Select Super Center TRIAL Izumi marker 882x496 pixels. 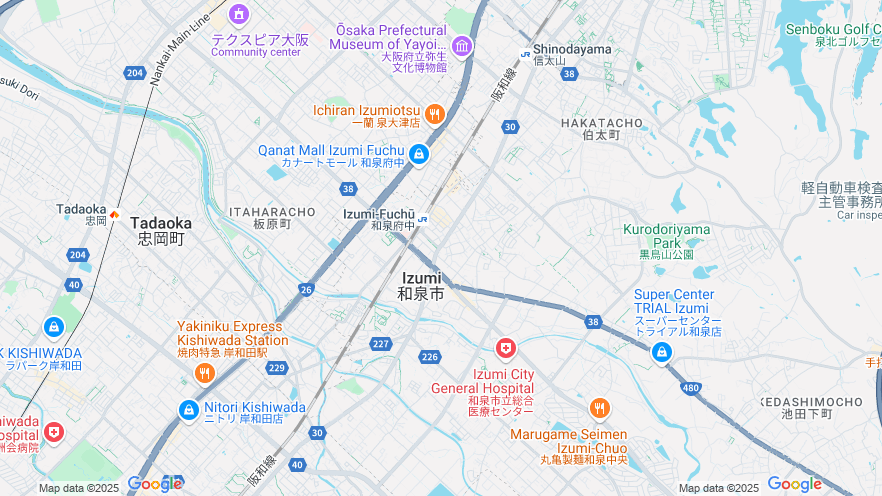[x=661, y=352]
